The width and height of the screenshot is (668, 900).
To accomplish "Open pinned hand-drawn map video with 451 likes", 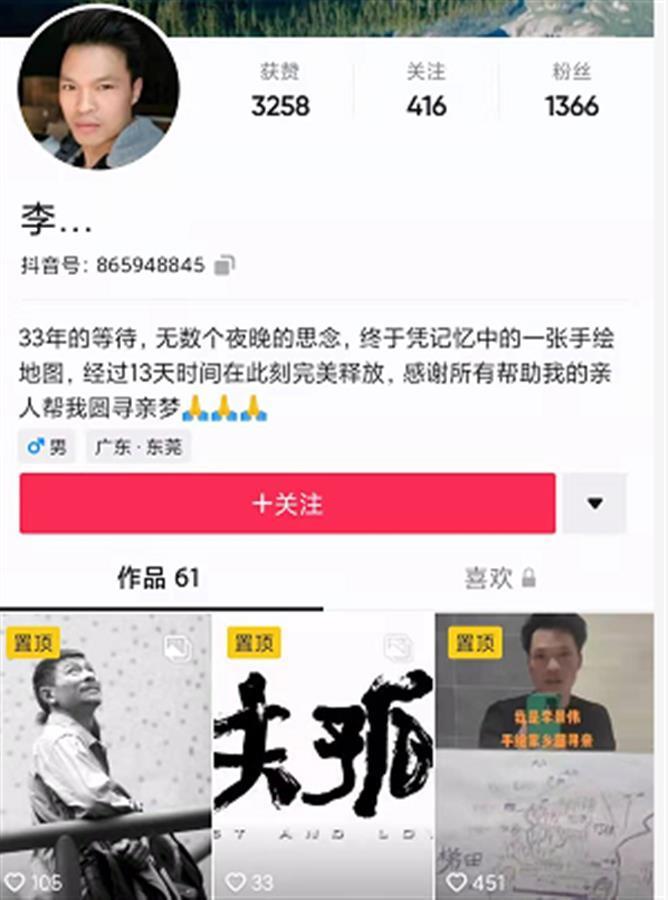I will (x=544, y=755).
